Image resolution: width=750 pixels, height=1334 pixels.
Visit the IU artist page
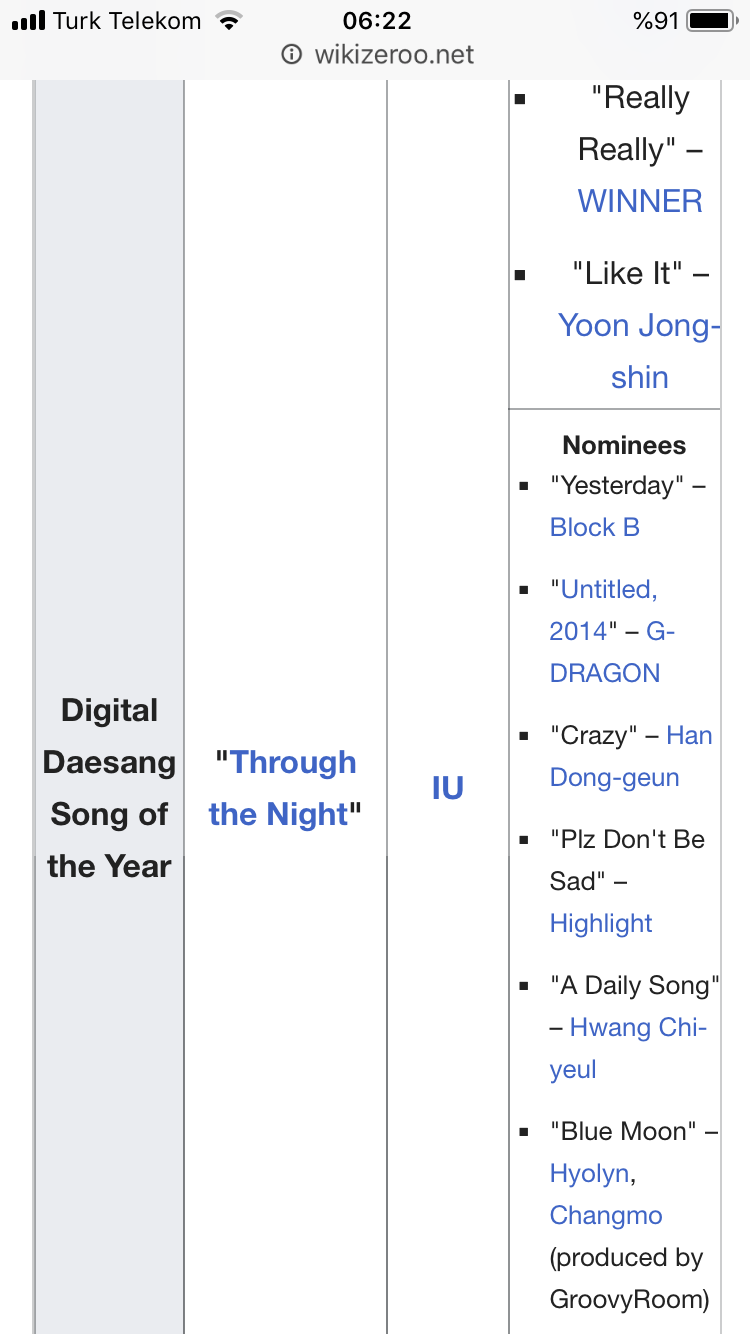click(x=447, y=788)
